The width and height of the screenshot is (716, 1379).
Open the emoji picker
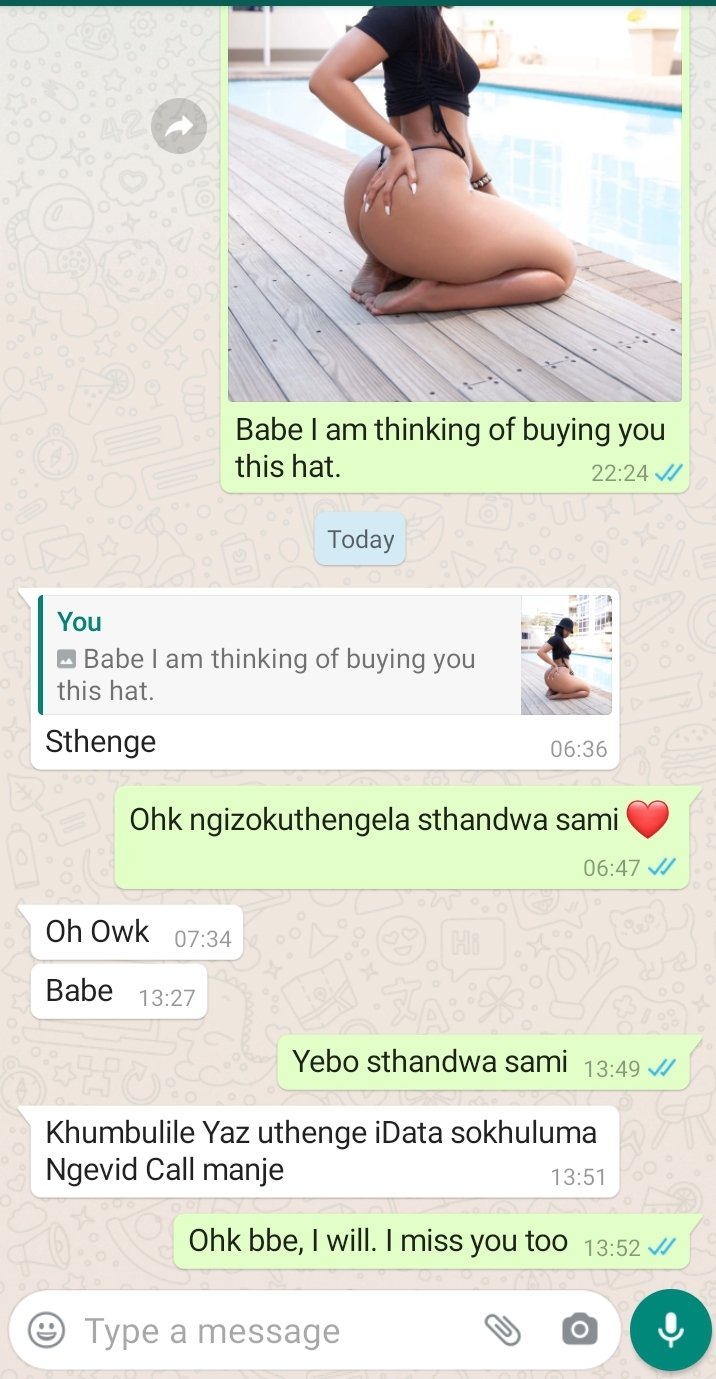(46, 1330)
